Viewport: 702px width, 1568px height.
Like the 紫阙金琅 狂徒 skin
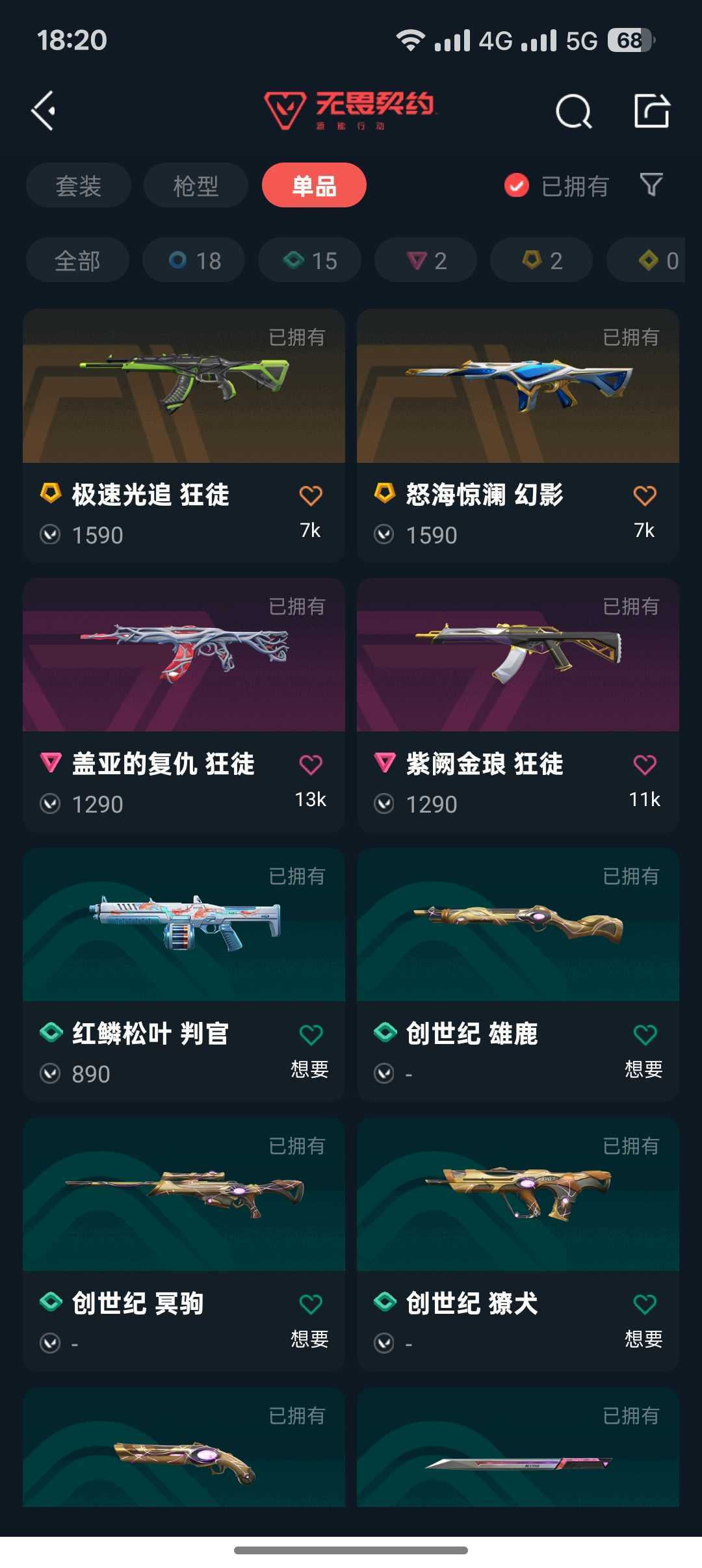pyautogui.click(x=645, y=765)
